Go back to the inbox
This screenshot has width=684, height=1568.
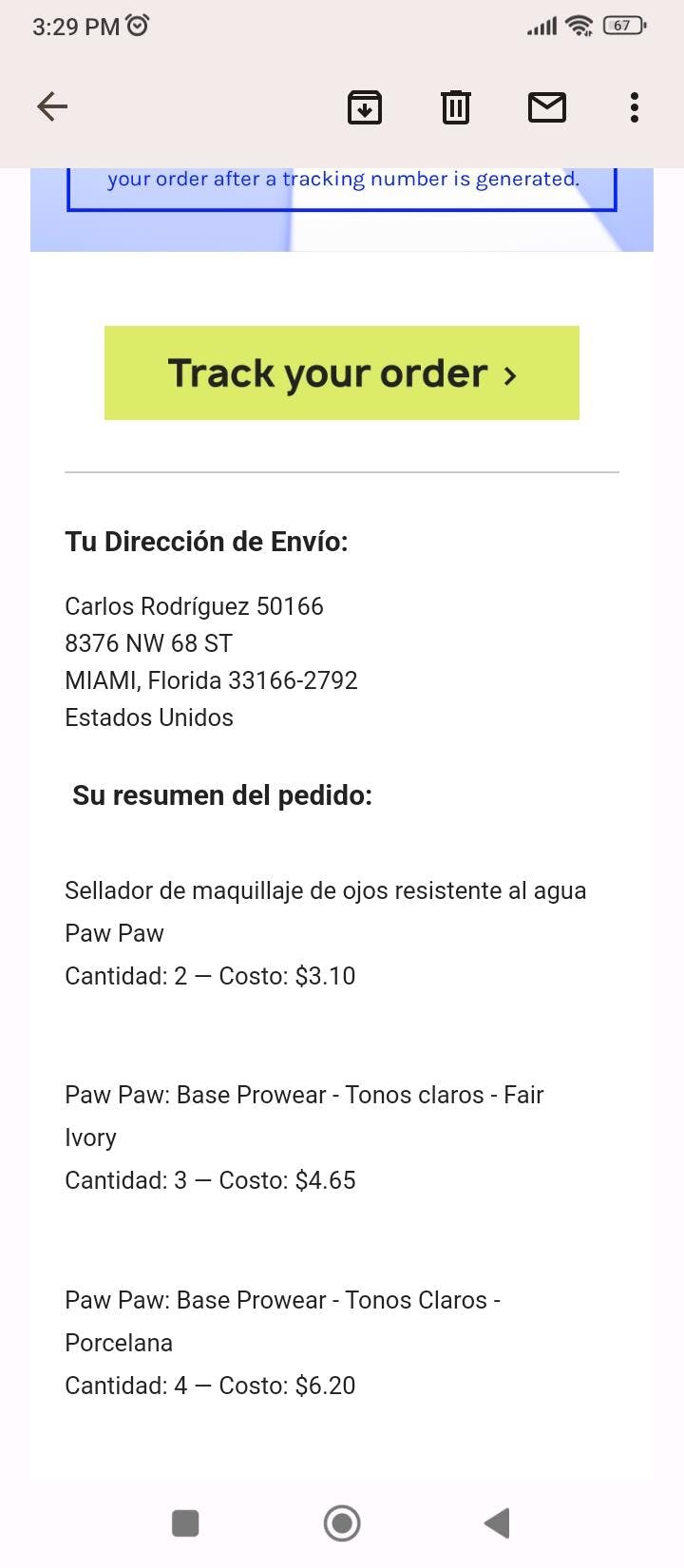(52, 106)
